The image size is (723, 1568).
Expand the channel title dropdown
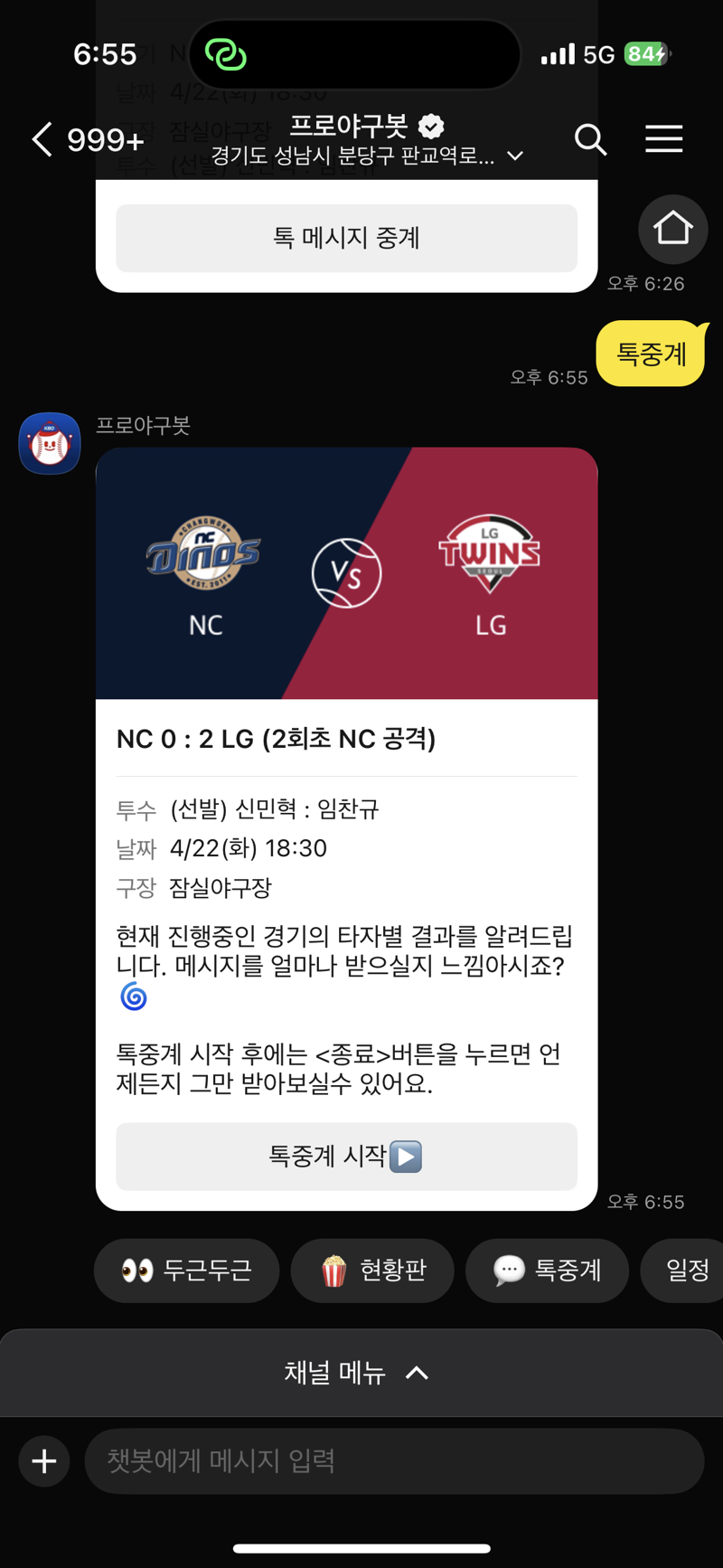tap(515, 156)
